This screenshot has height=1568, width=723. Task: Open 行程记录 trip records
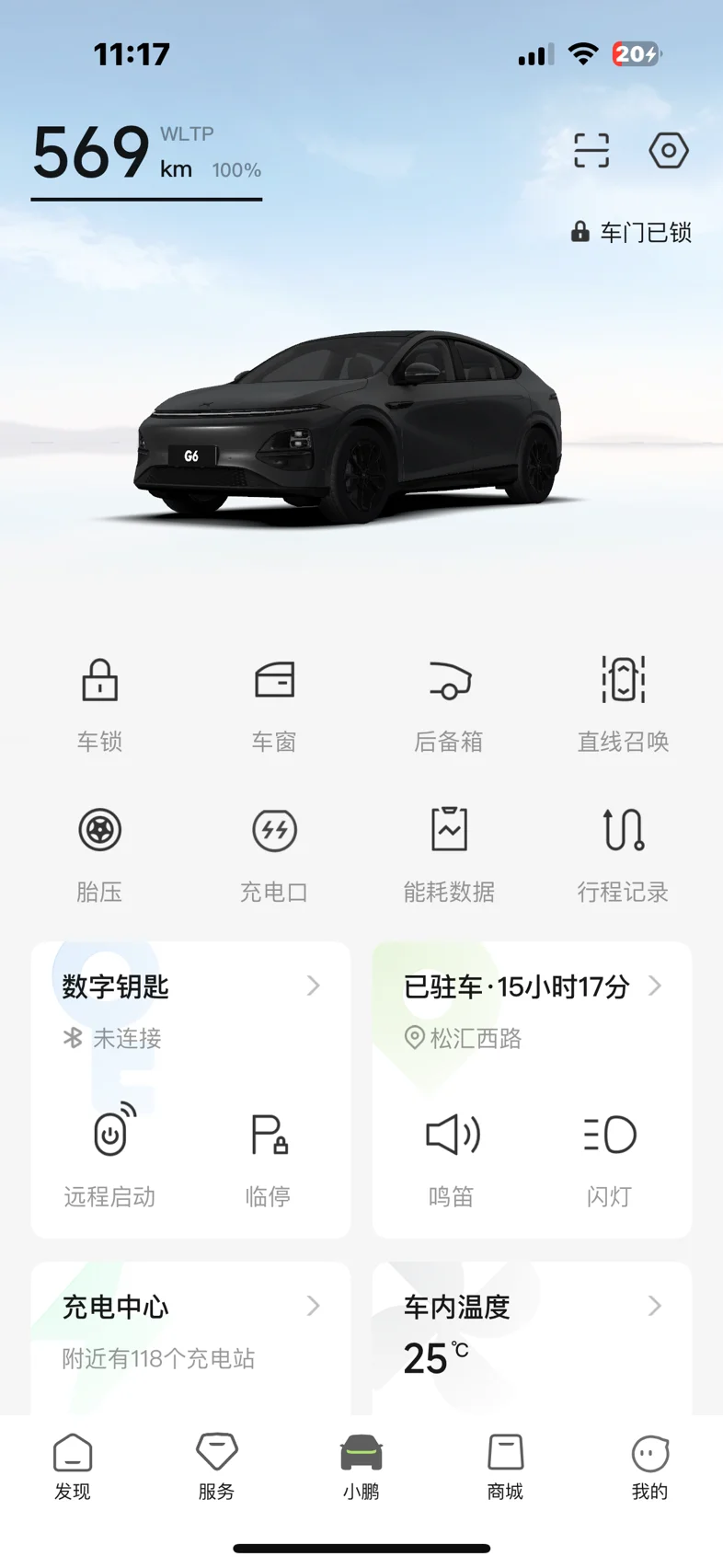(623, 852)
